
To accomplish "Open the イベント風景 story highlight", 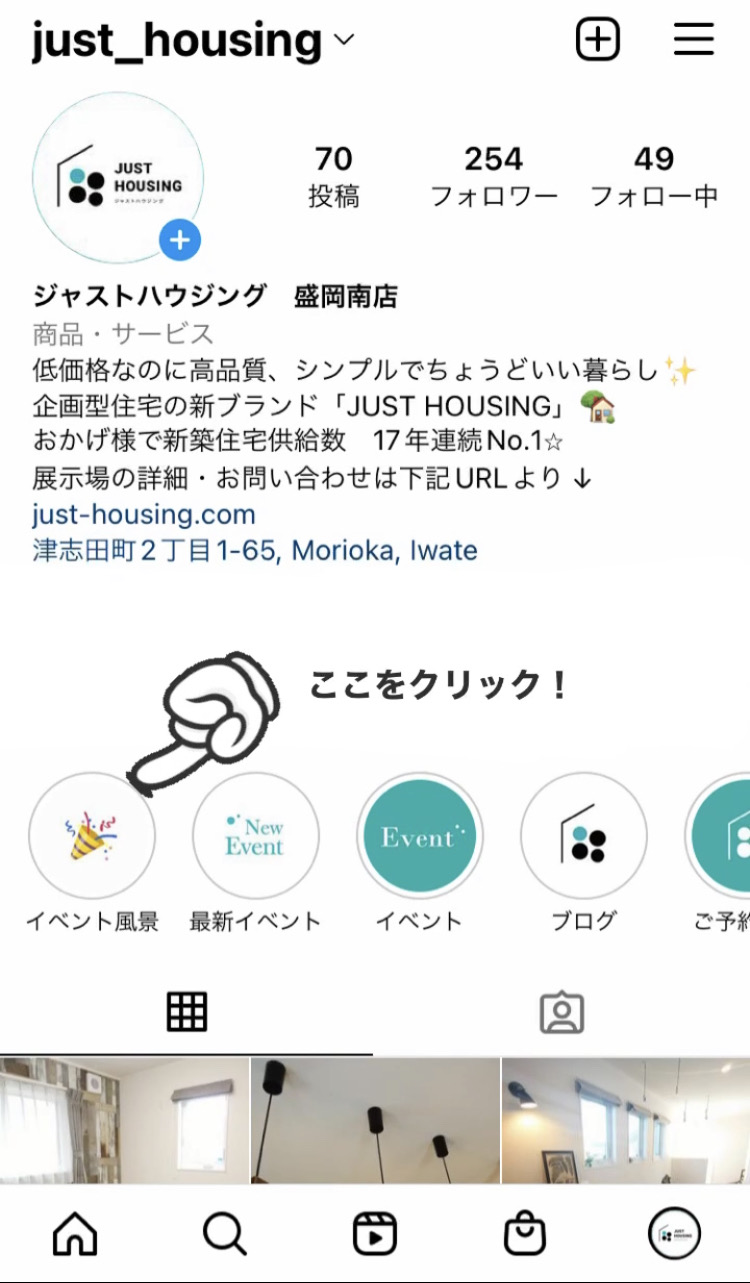I will click(x=92, y=837).
